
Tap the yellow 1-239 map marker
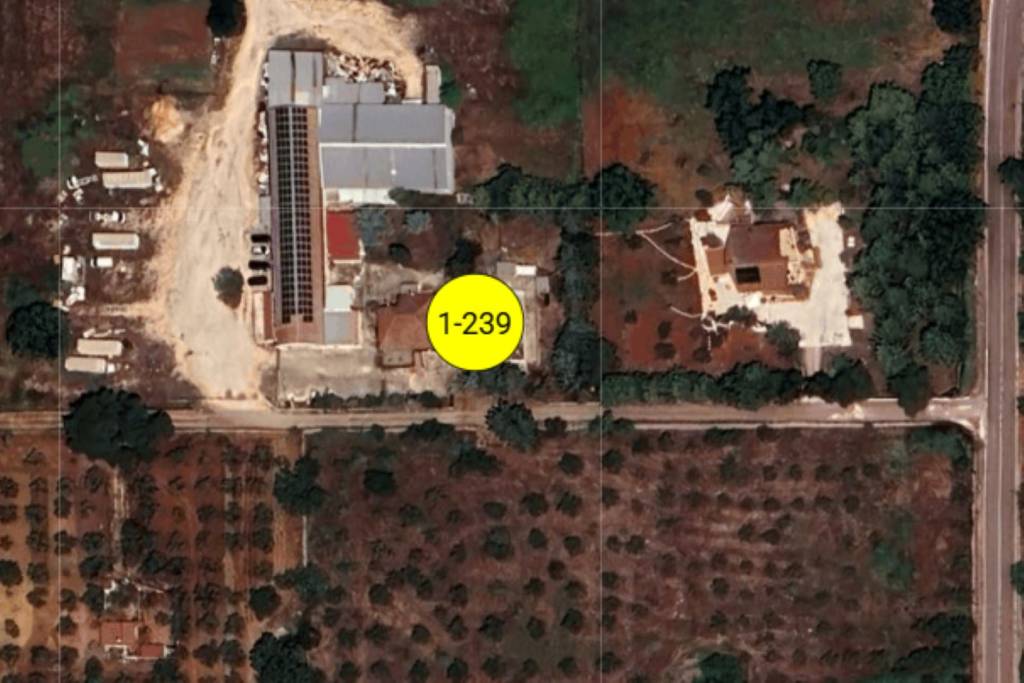[475, 323]
